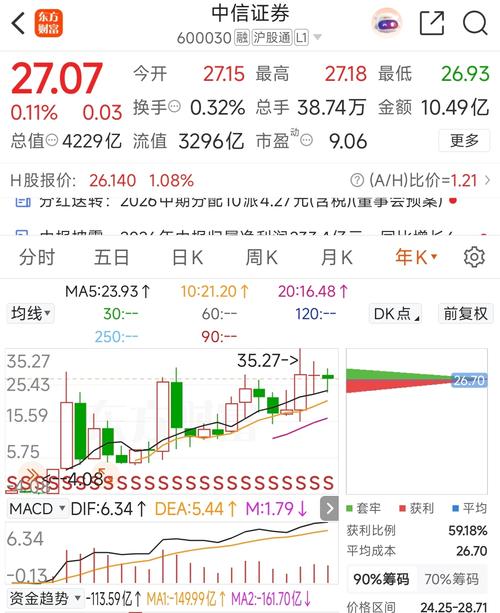The height and width of the screenshot is (613, 500).
Task: Show the 月K chart
Action: point(337,258)
